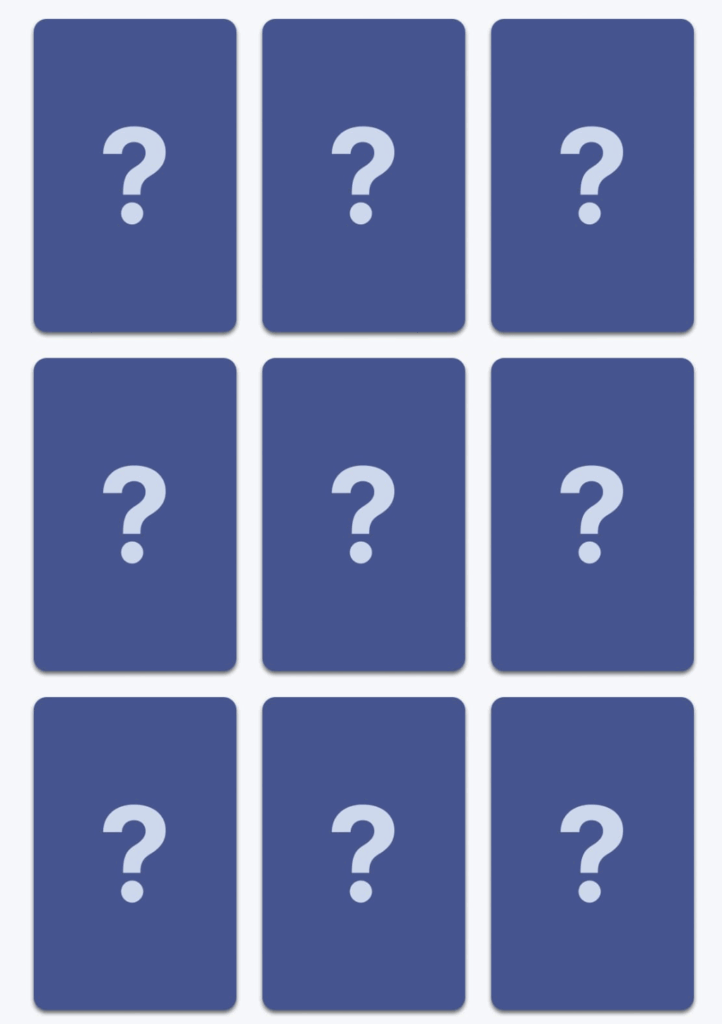Turn over the bottom-right card
This screenshot has height=1024, width=722.
[592, 853]
